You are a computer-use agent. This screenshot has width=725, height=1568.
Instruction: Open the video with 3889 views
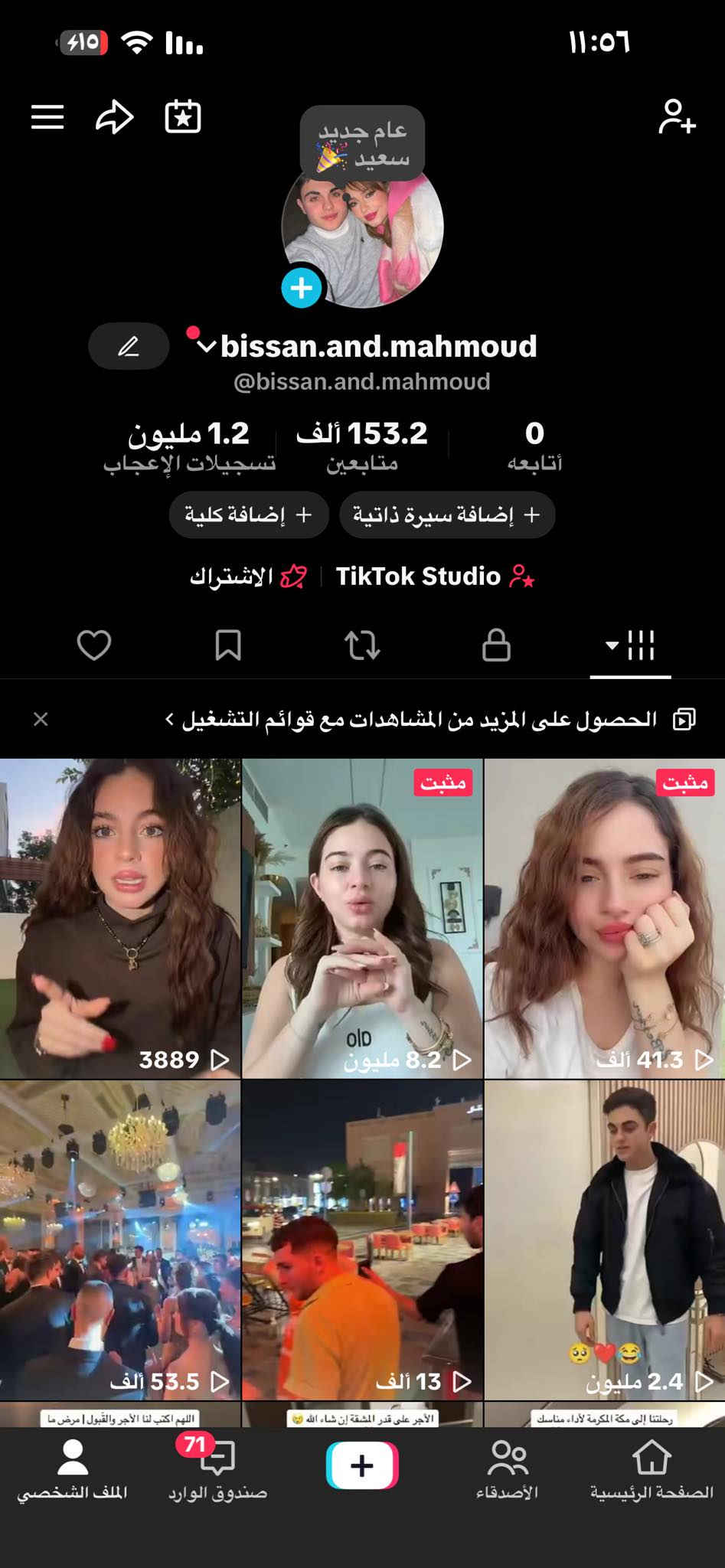coord(120,919)
